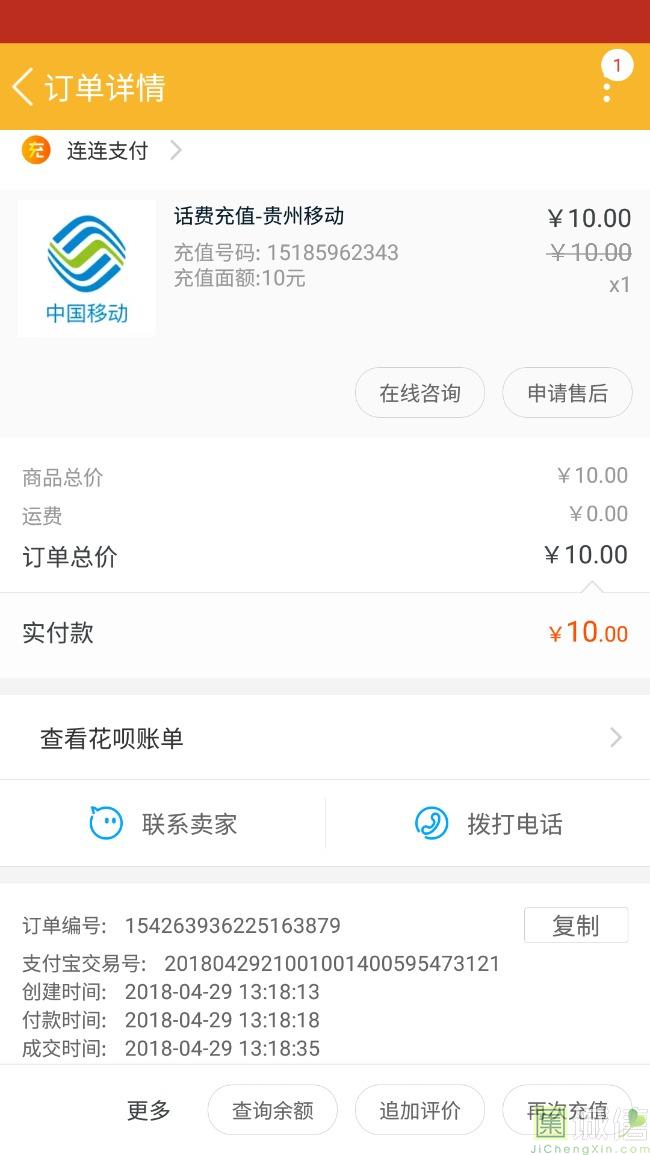The image size is (650, 1155).
Task: Go back from the 订单详情 page
Action: [x=24, y=87]
